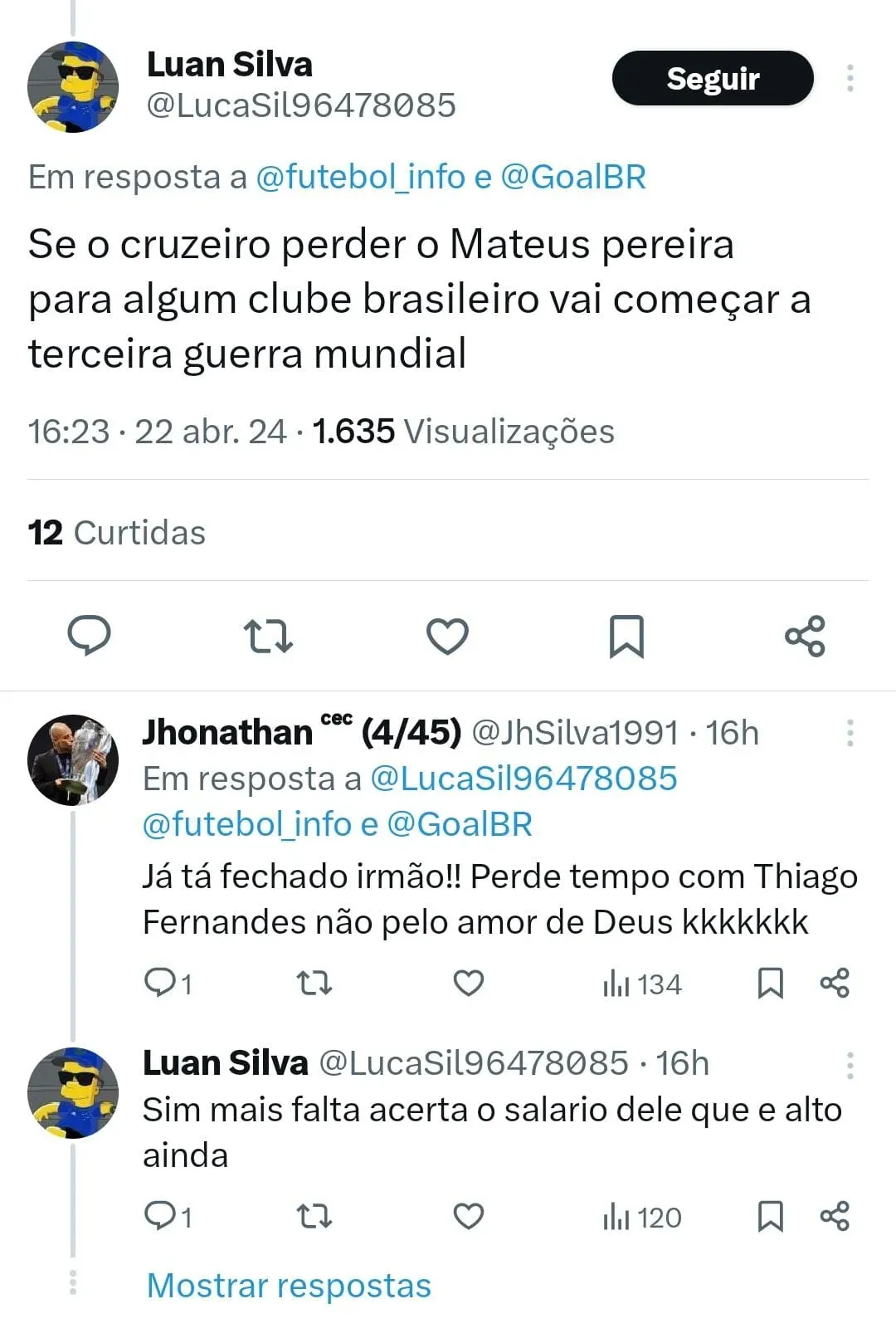Retweet the main tweet about Cruzeiro
Image resolution: width=896 pixels, height=1328 pixels.
[x=268, y=637]
